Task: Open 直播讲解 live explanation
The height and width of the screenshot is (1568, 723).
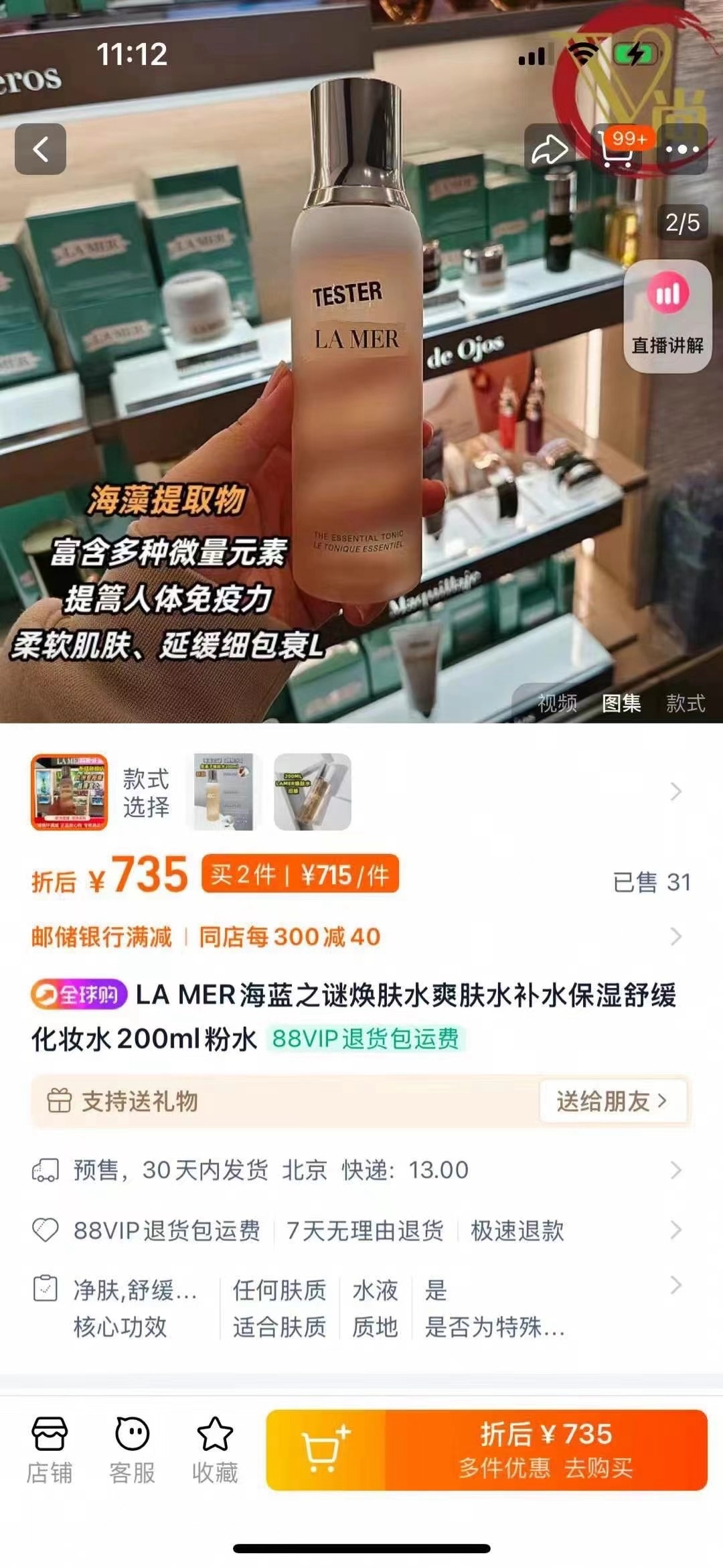Action: [x=667, y=316]
